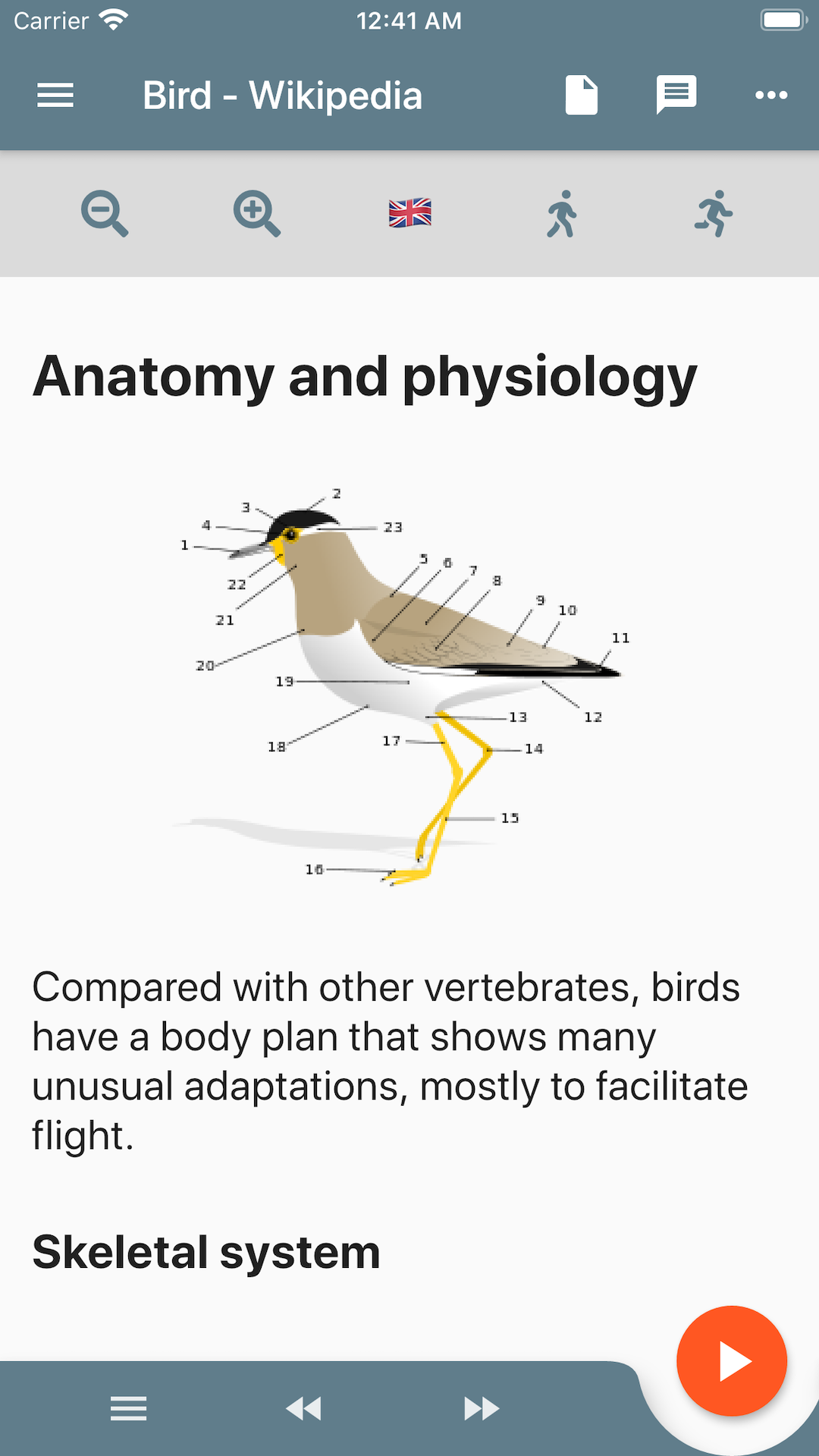This screenshot has width=819, height=1456.
Task: Open the comment bubble icon
Action: click(676, 96)
